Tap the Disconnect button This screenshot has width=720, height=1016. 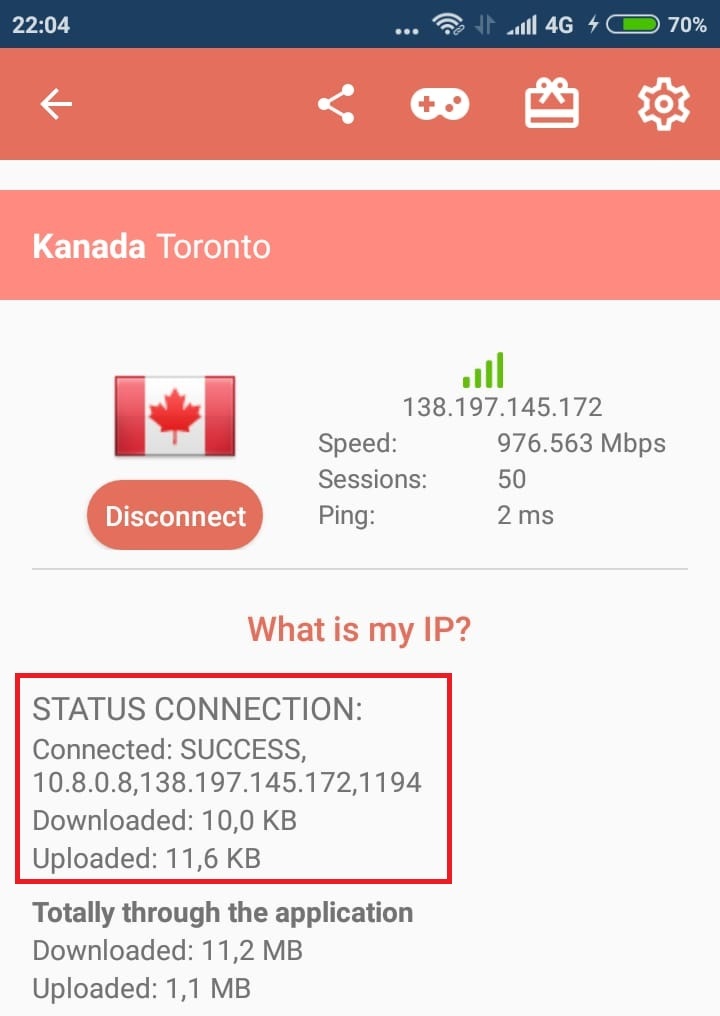[x=175, y=516]
